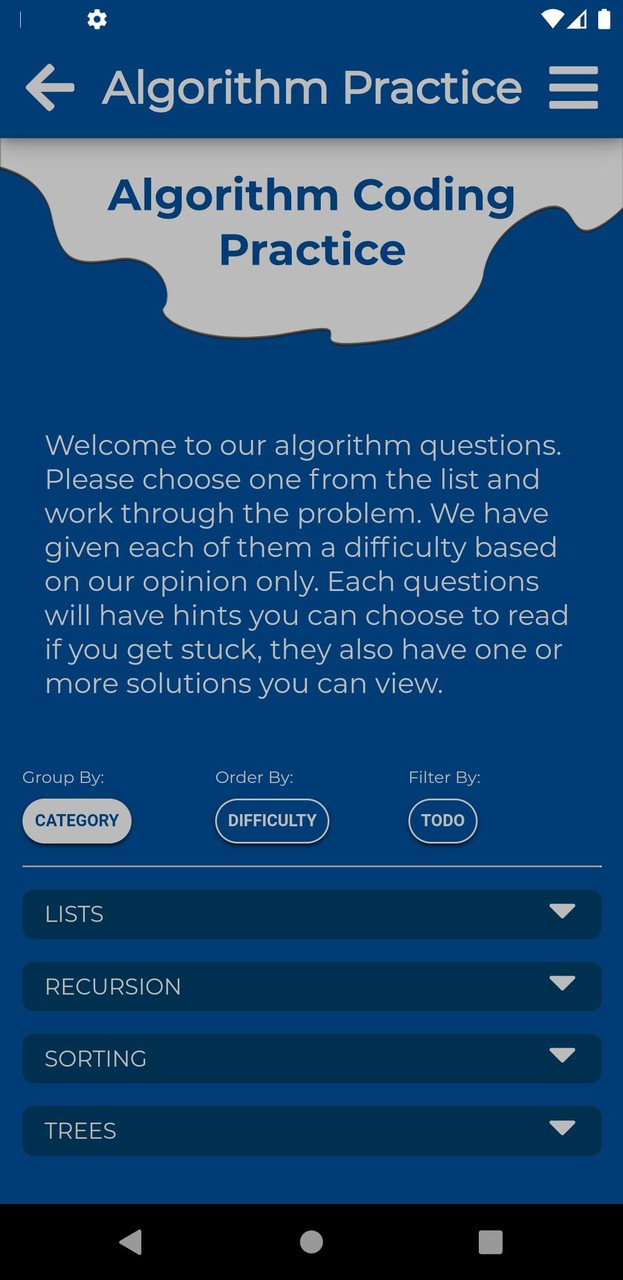Image resolution: width=623 pixels, height=1280 pixels.
Task: Select the Category grouping chip
Action: (77, 821)
